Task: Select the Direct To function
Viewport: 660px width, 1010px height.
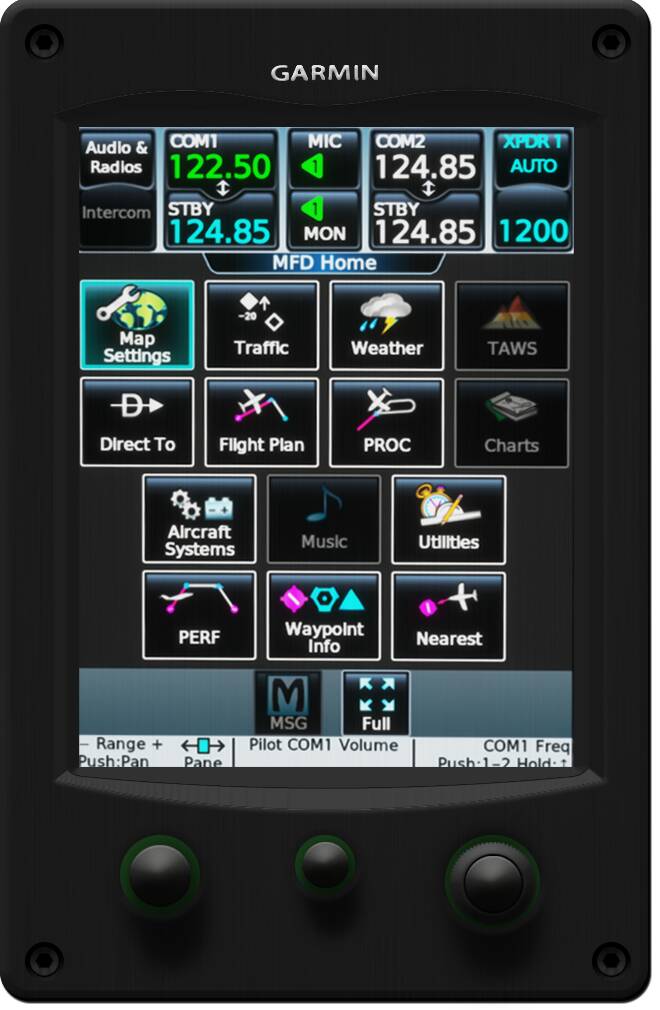Action: pos(137,422)
